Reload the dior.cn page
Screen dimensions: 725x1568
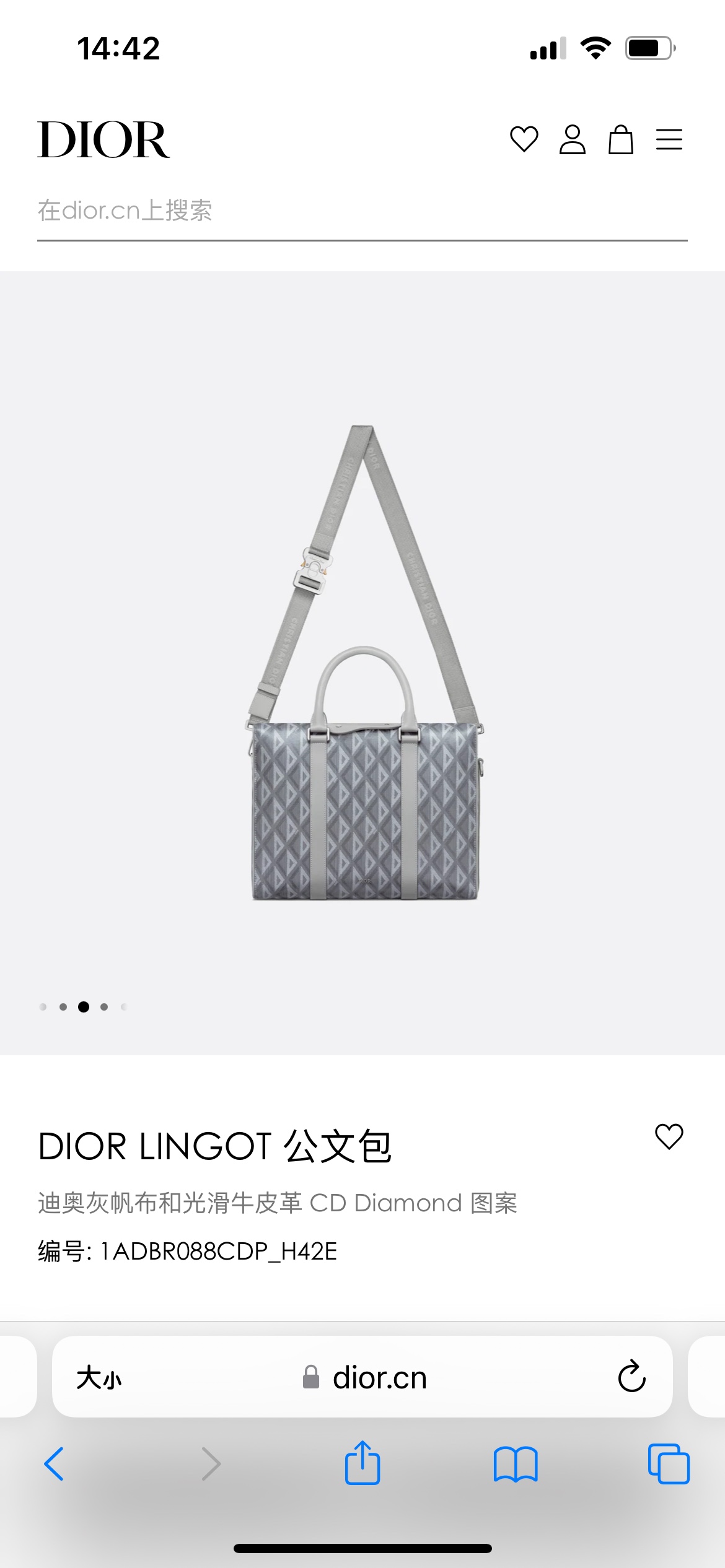[631, 1377]
